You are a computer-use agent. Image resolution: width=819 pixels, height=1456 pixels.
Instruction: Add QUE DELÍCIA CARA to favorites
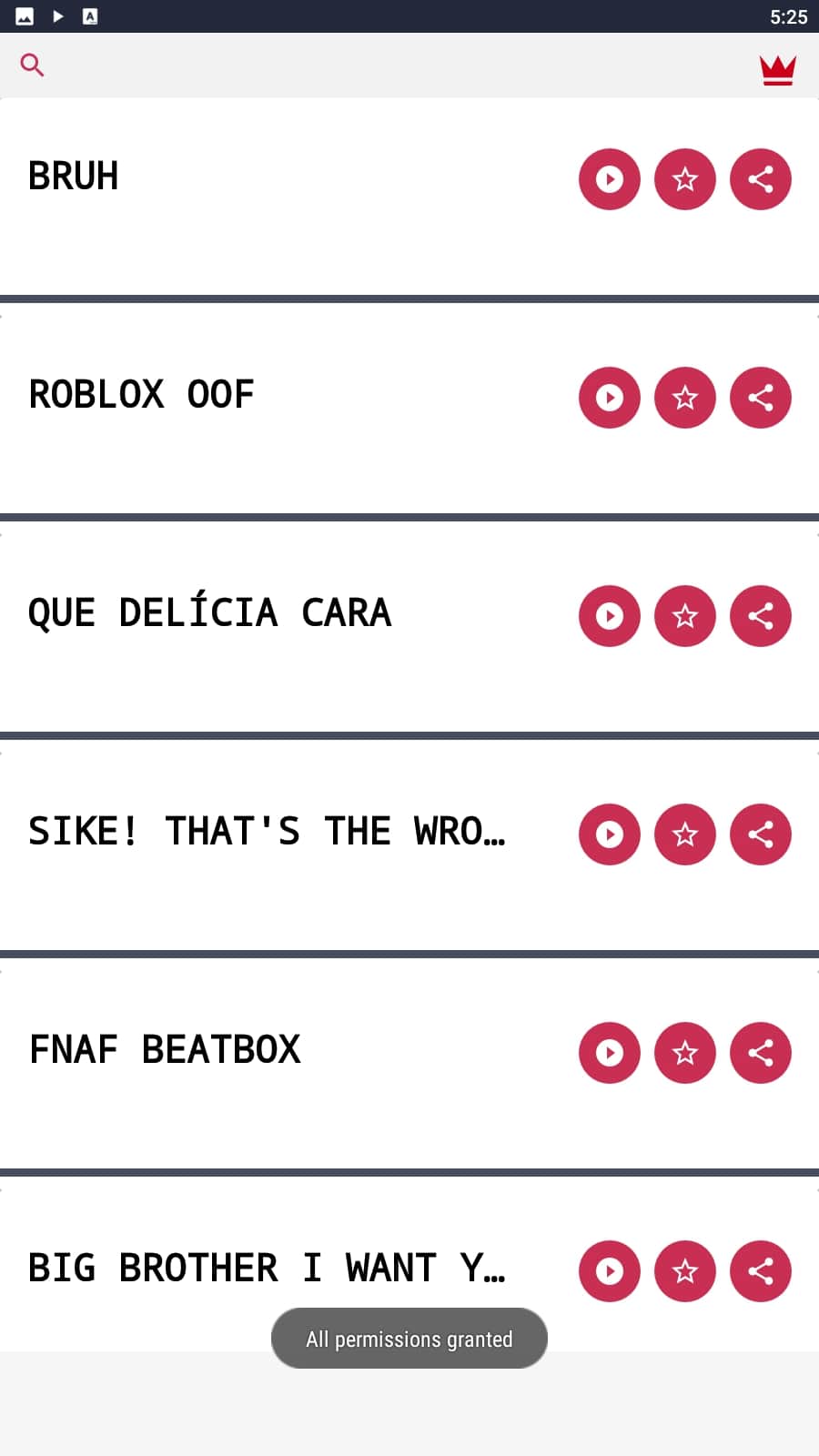pyautogui.click(x=685, y=616)
